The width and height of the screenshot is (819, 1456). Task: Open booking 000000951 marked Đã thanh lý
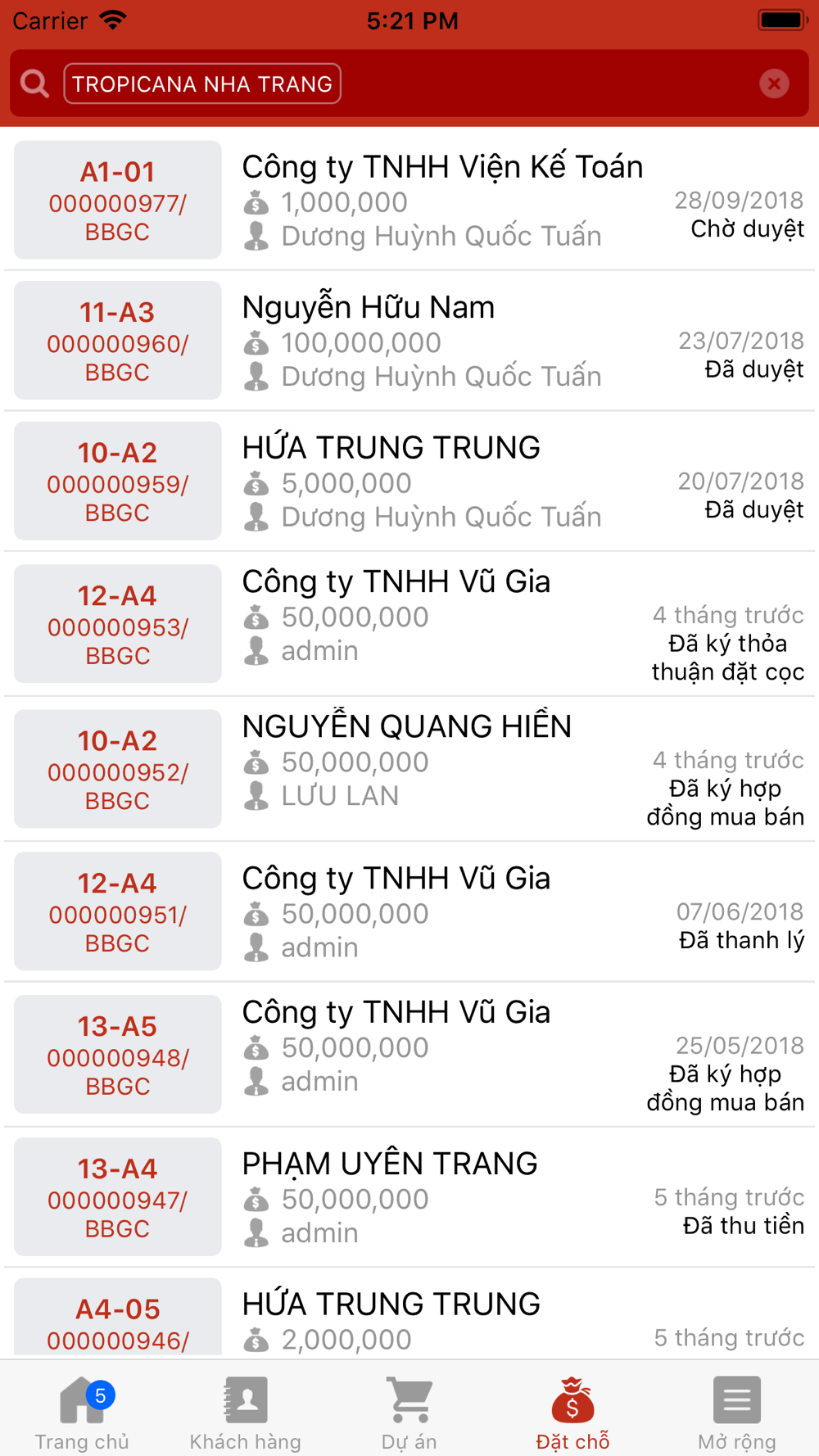tap(409, 911)
